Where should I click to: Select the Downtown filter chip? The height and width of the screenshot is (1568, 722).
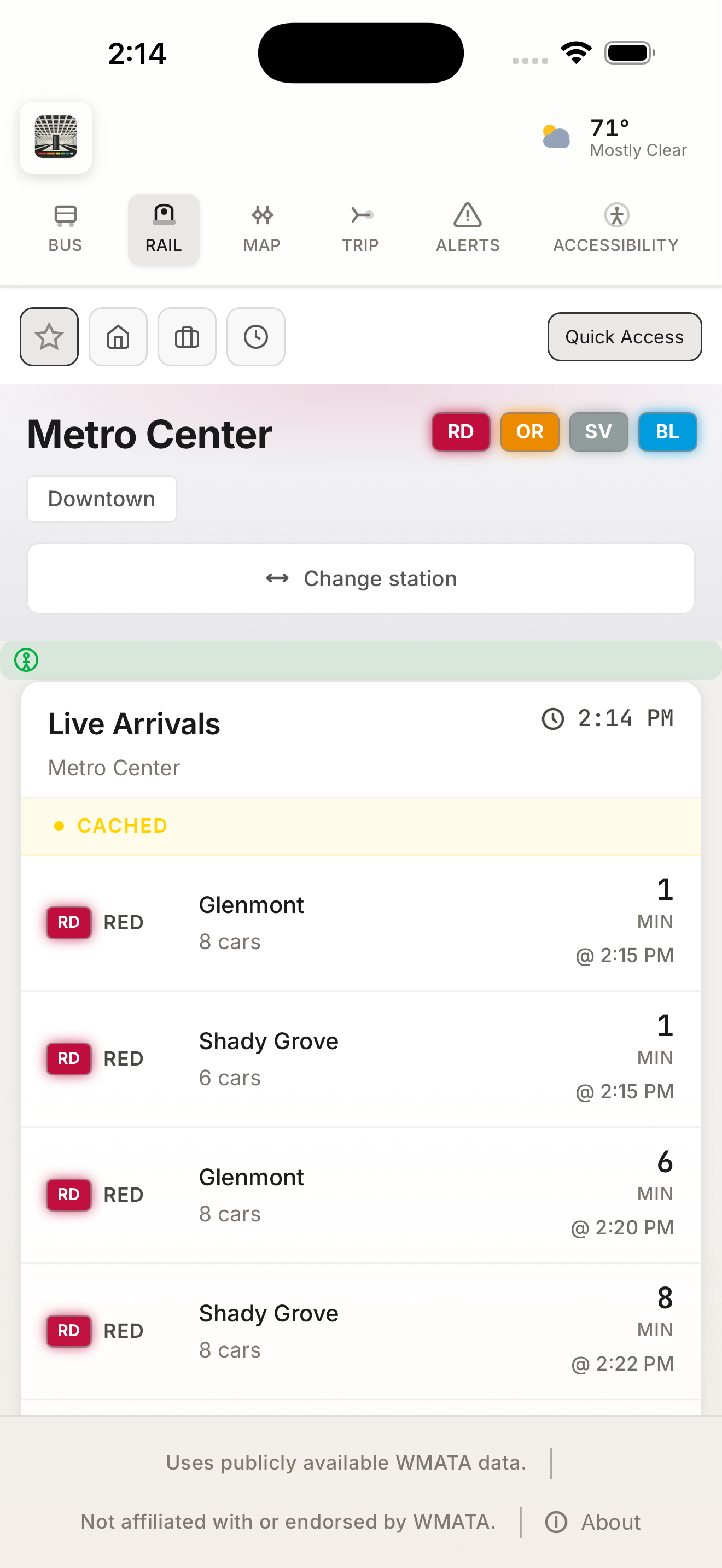pos(101,499)
